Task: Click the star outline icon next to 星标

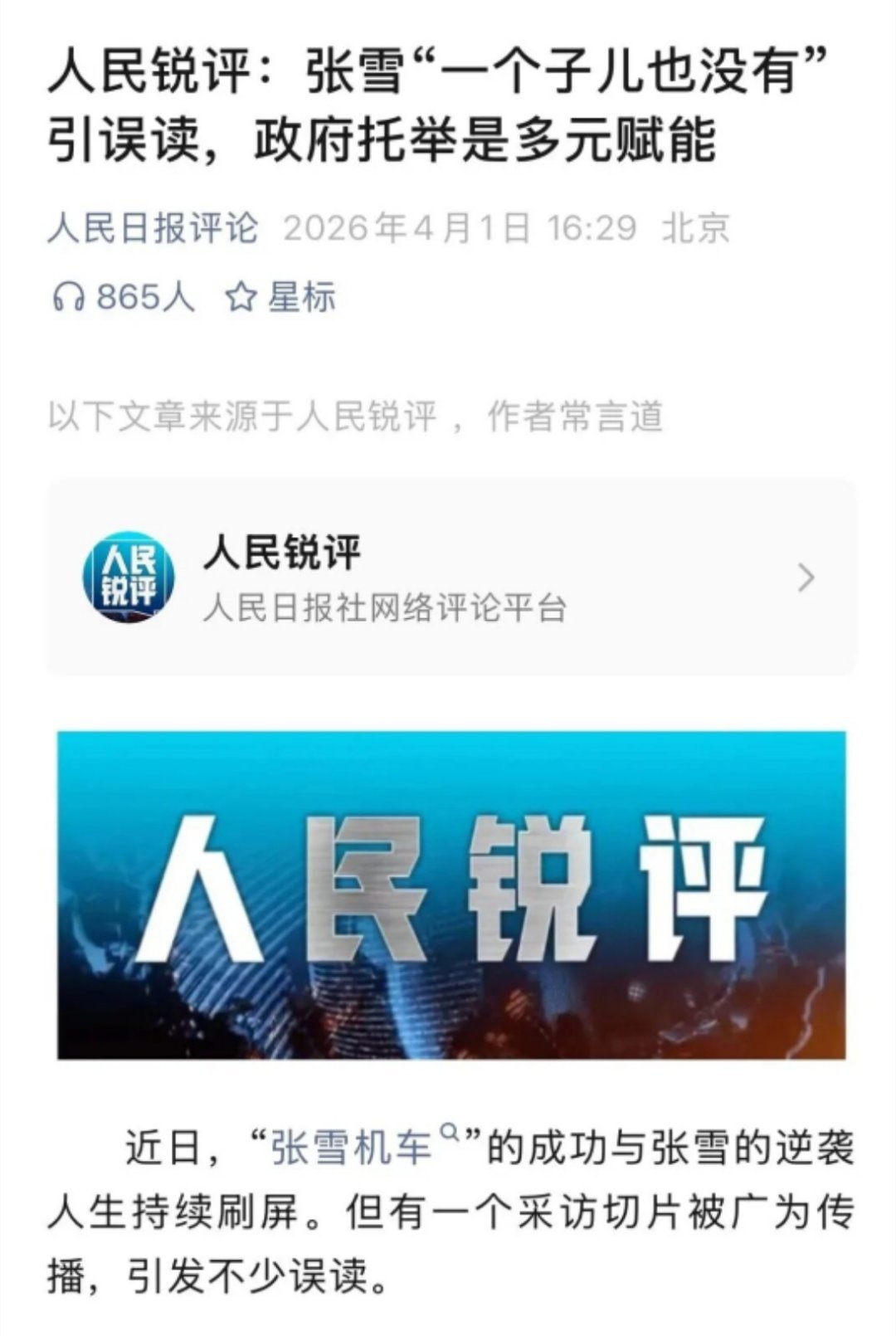Action: point(241,297)
